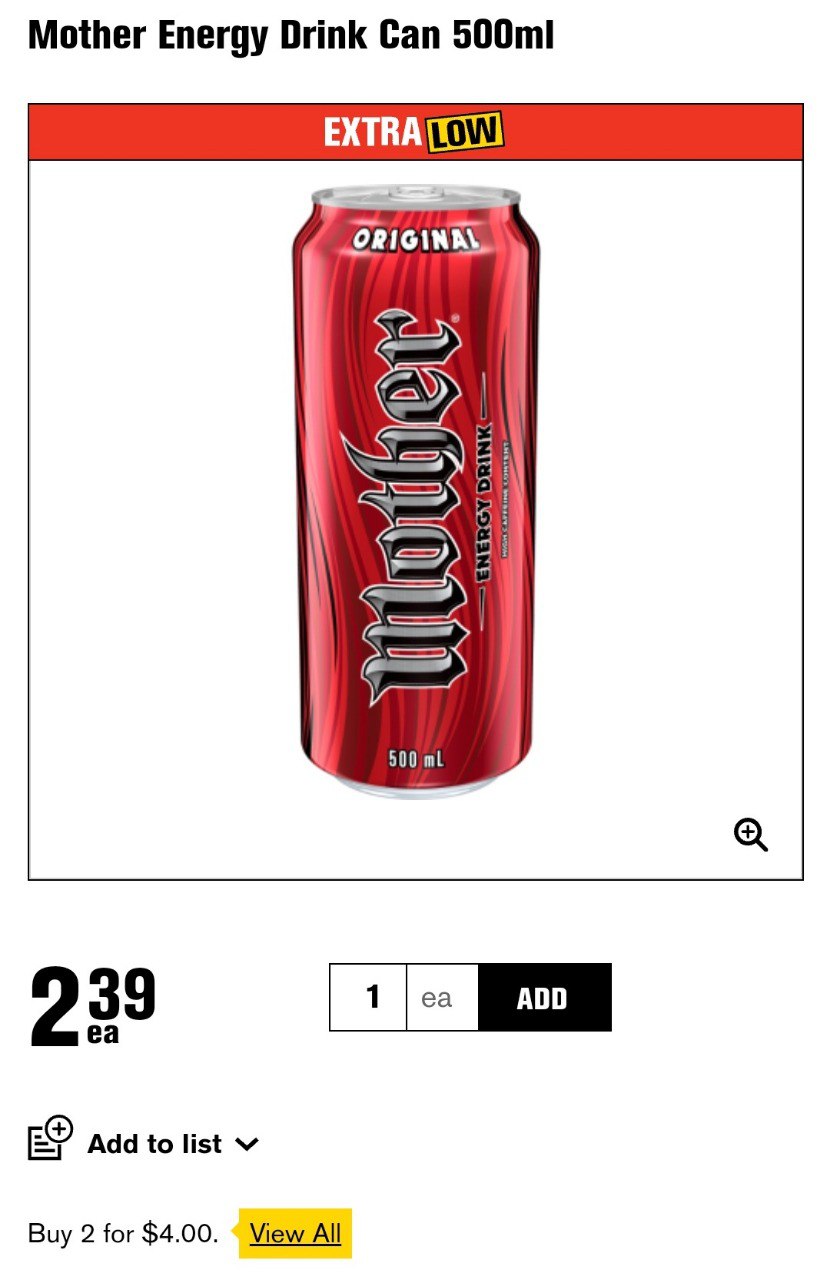830x1280 pixels.
Task: Open the View All offer link
Action: [295, 1233]
